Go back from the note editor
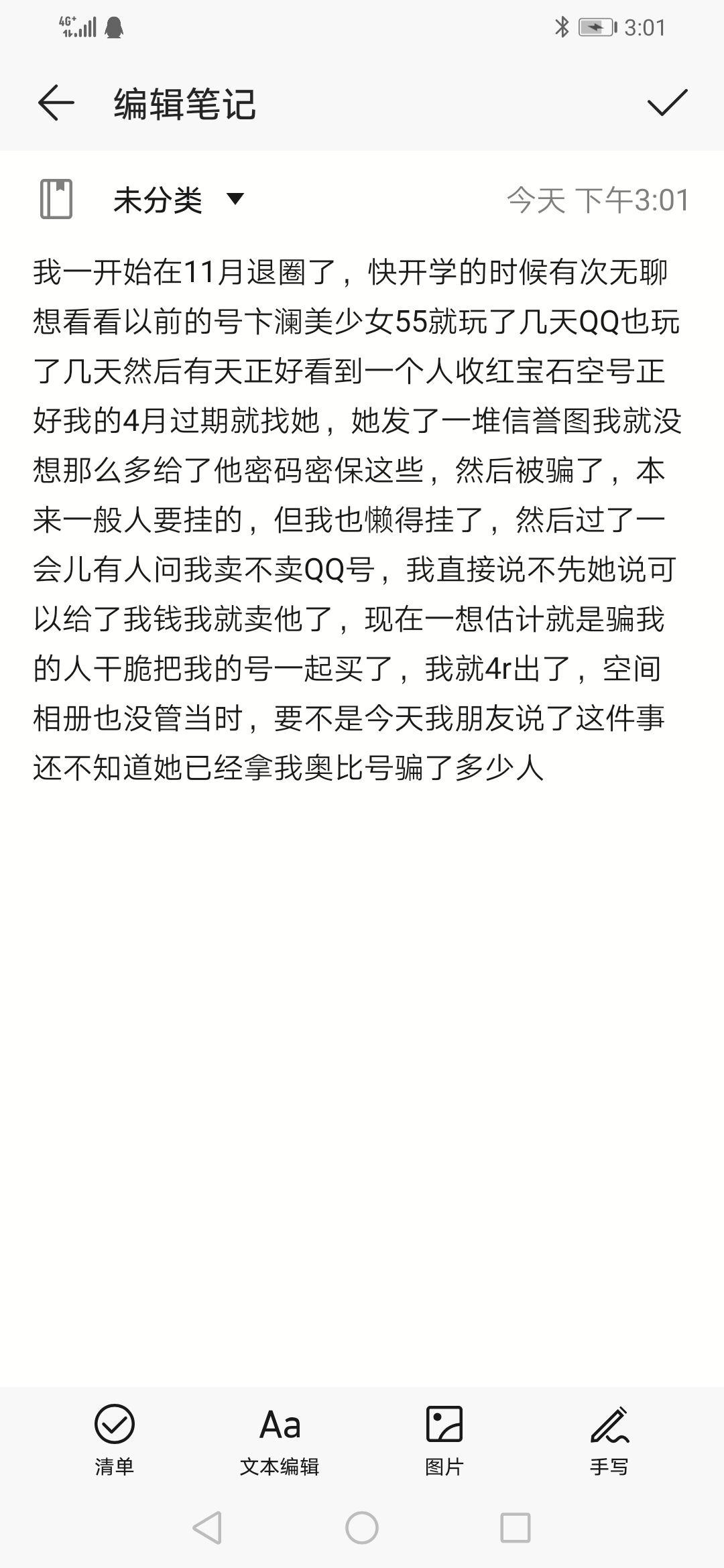Viewport: 724px width, 1568px height. (56, 103)
